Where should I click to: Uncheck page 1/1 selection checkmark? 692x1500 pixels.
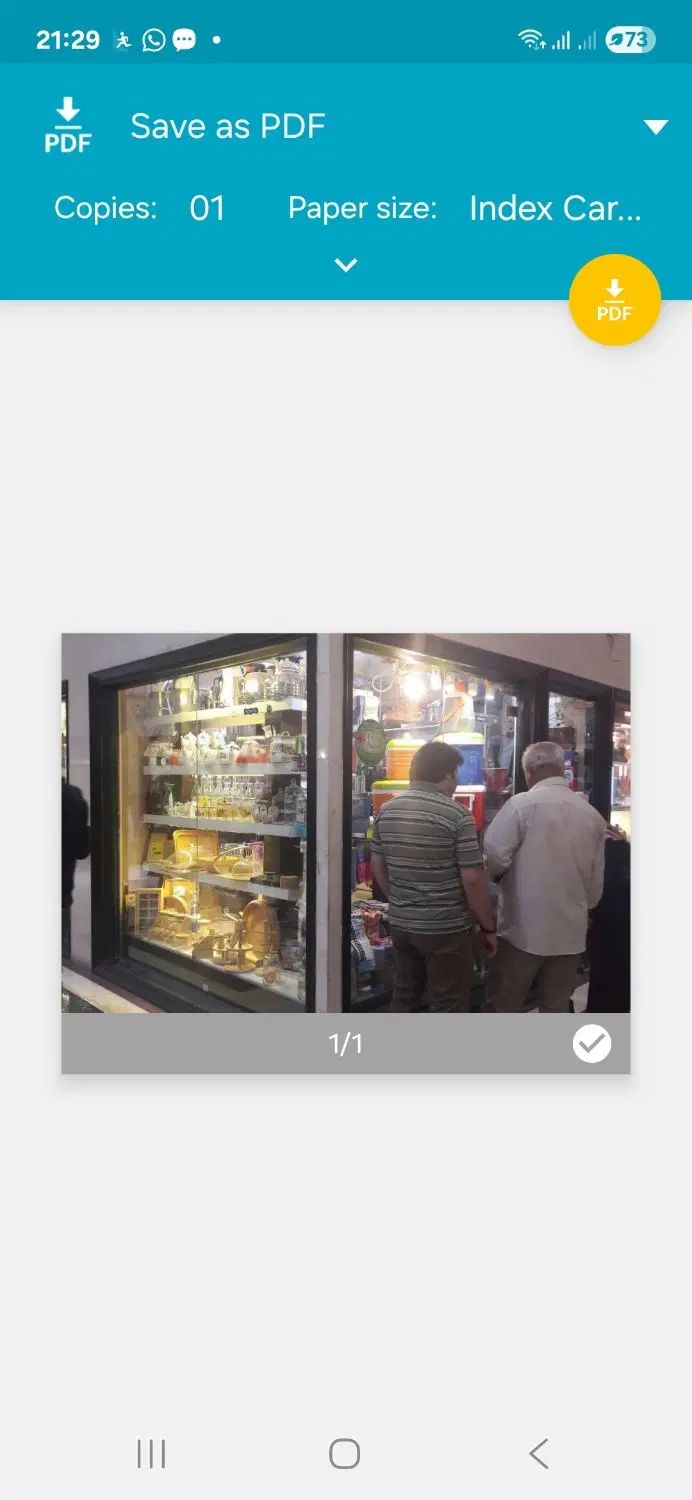pos(592,1044)
